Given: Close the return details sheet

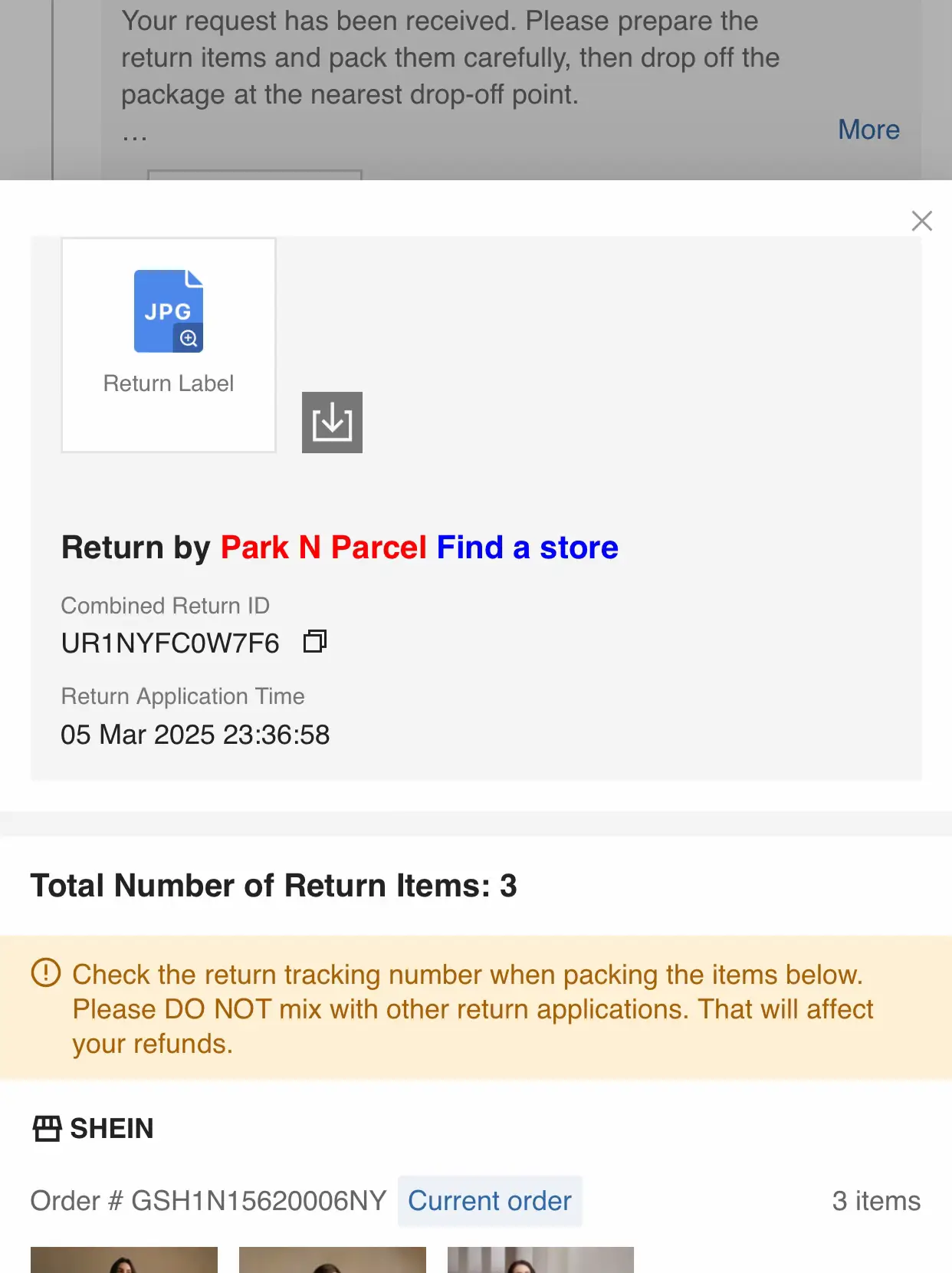Looking at the screenshot, I should pos(921,221).
